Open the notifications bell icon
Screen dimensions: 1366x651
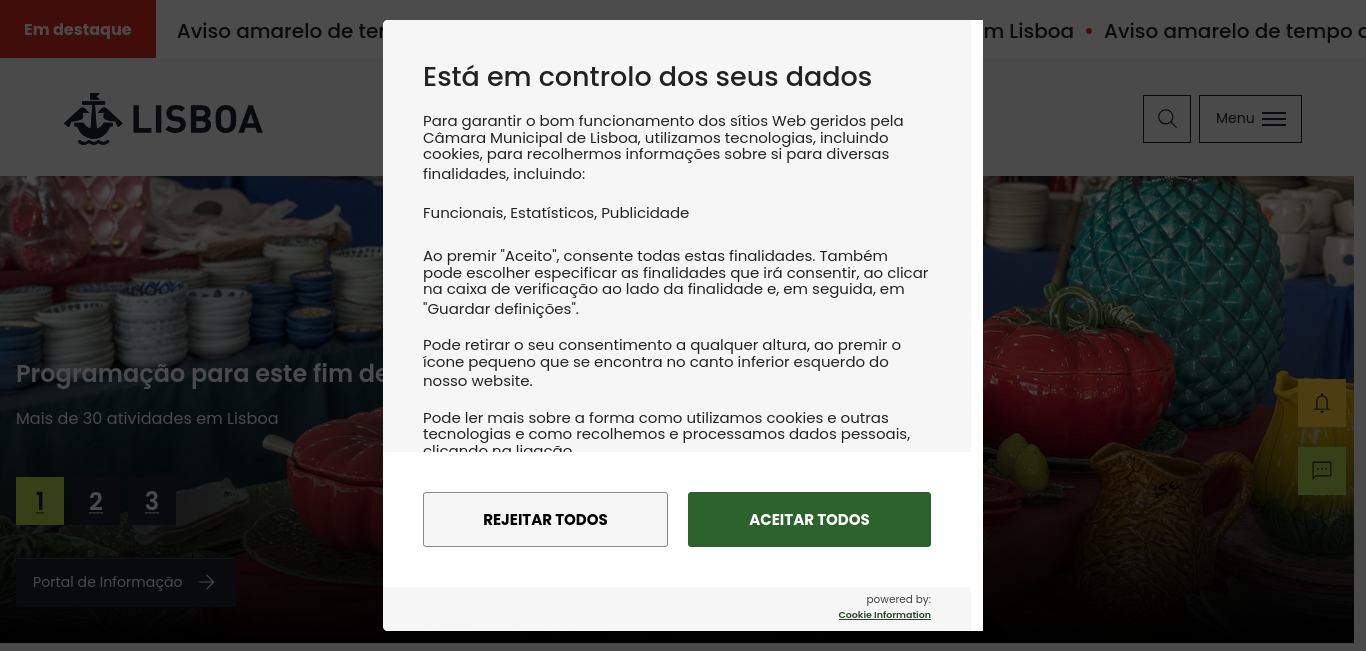[1322, 403]
